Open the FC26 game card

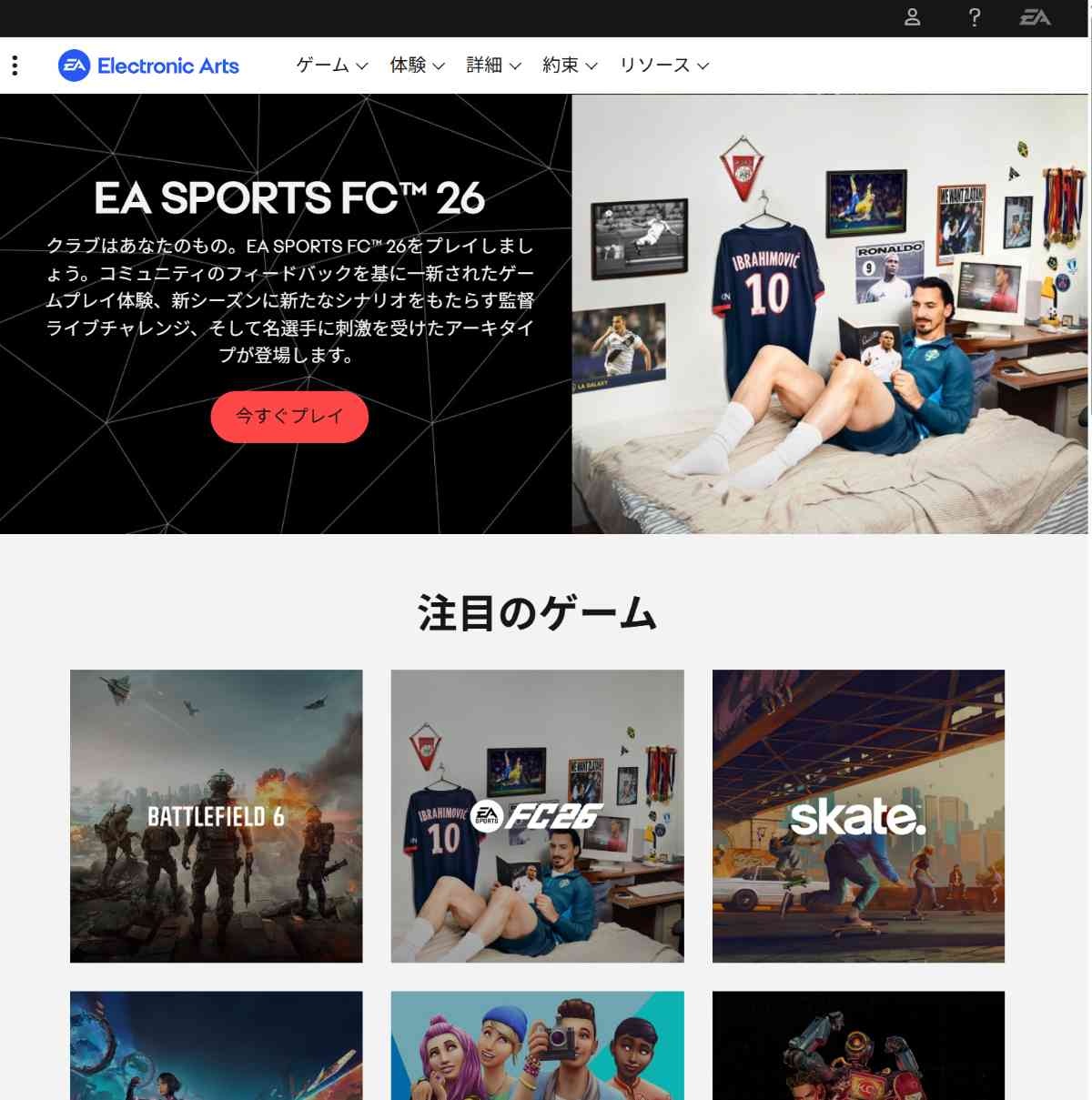[x=537, y=816]
